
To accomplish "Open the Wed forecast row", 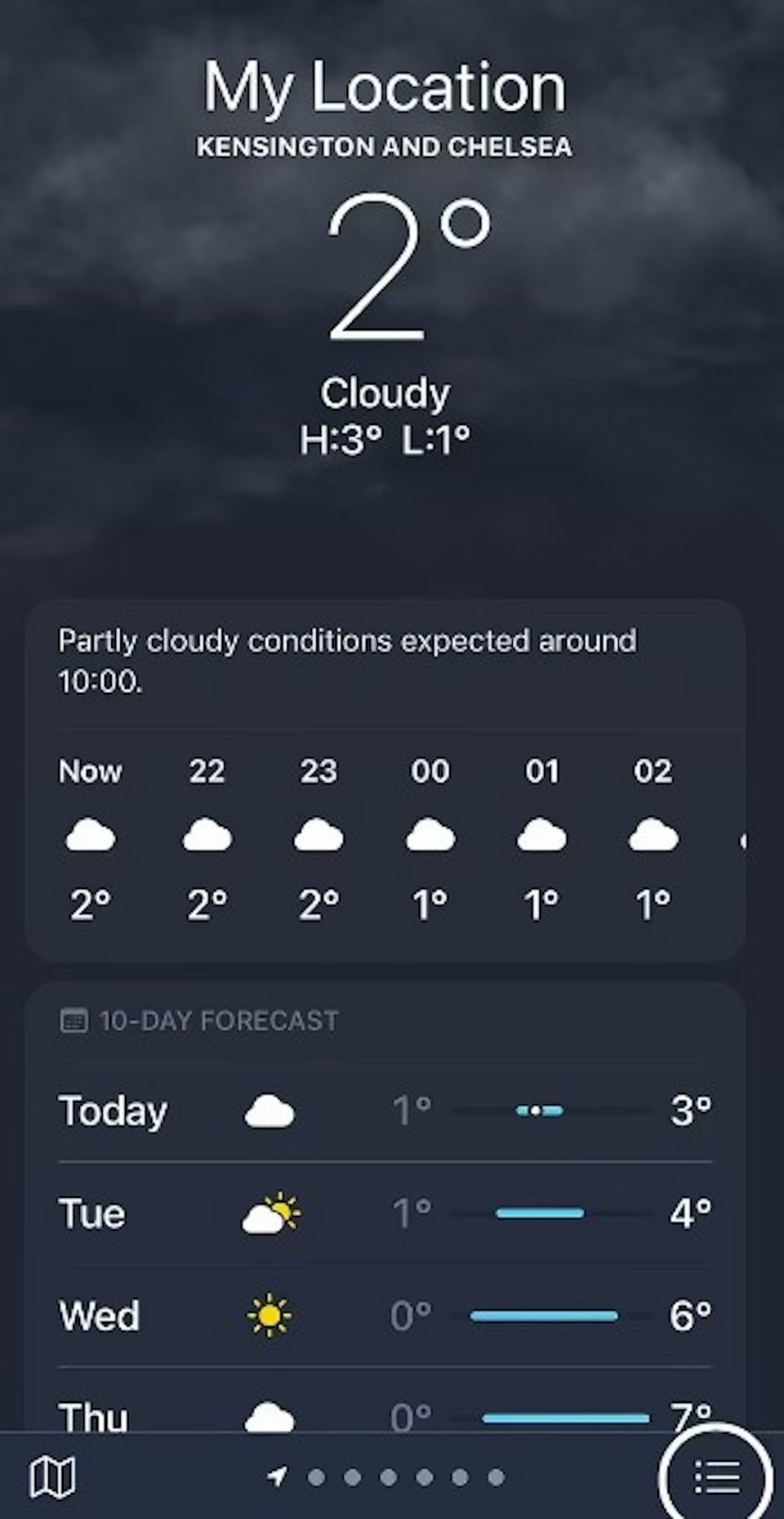I will pos(385,1315).
